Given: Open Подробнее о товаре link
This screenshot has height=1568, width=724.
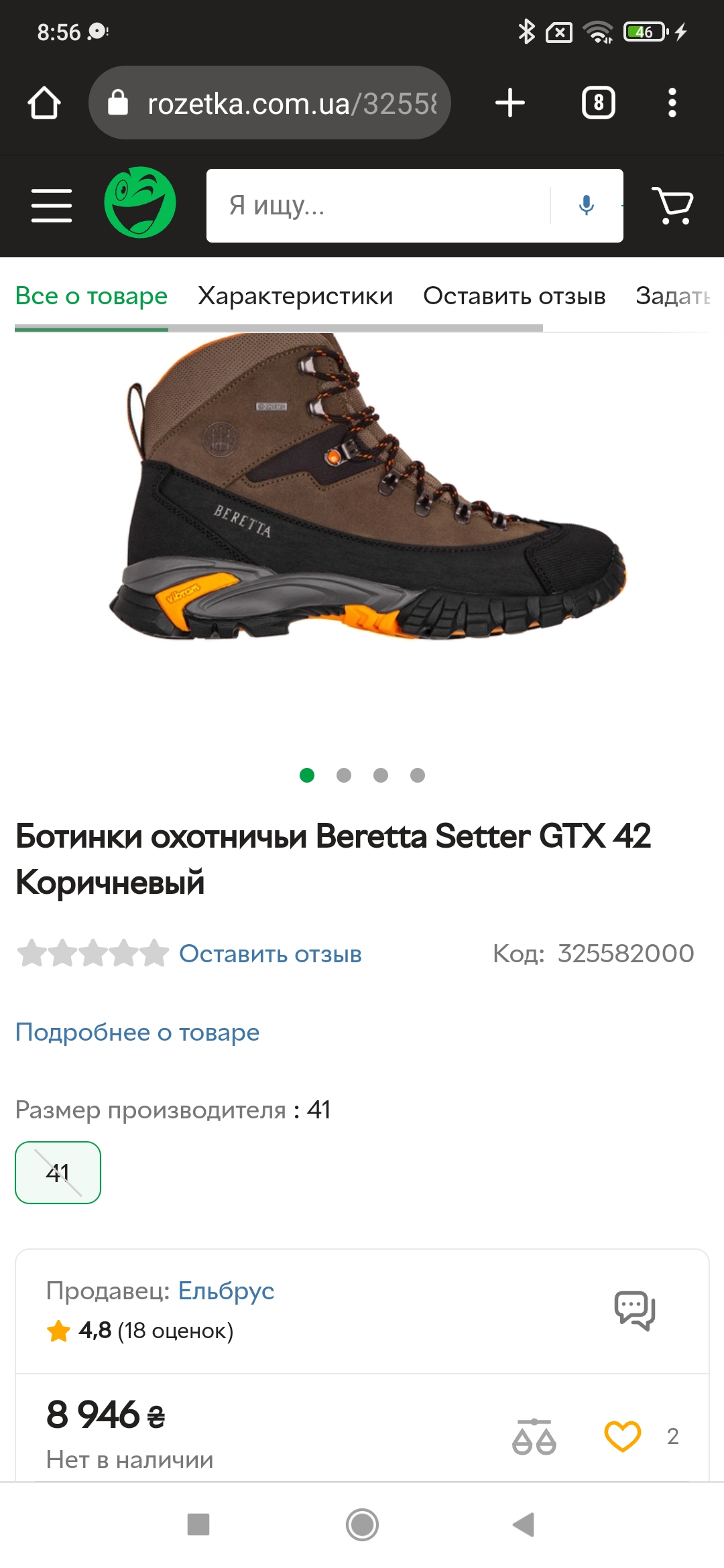Looking at the screenshot, I should pyautogui.click(x=137, y=1032).
